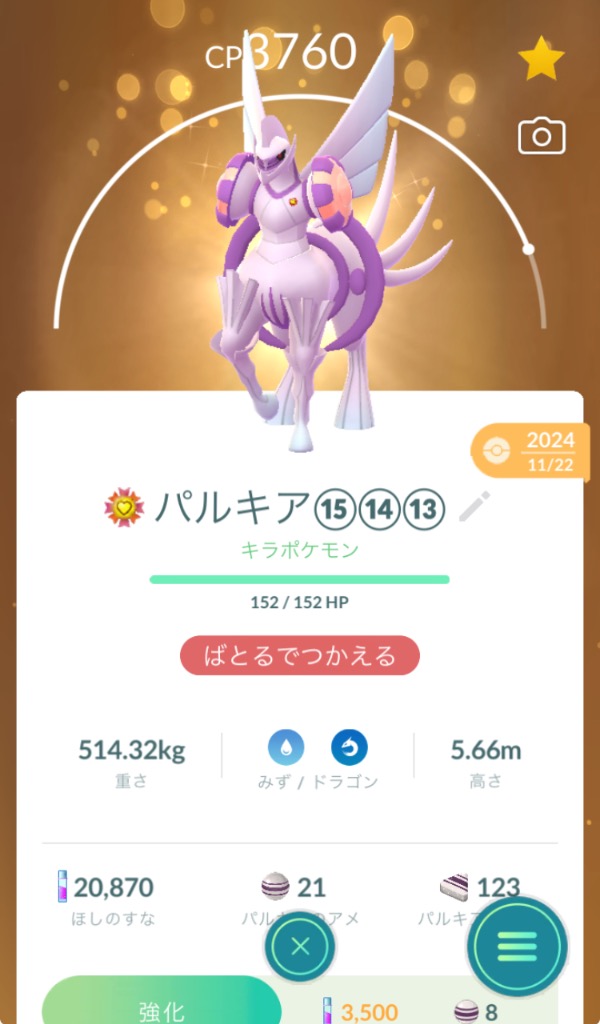Toggle the favorite star for パルキア
Image resolution: width=600 pixels, height=1024 pixels.
click(541, 61)
